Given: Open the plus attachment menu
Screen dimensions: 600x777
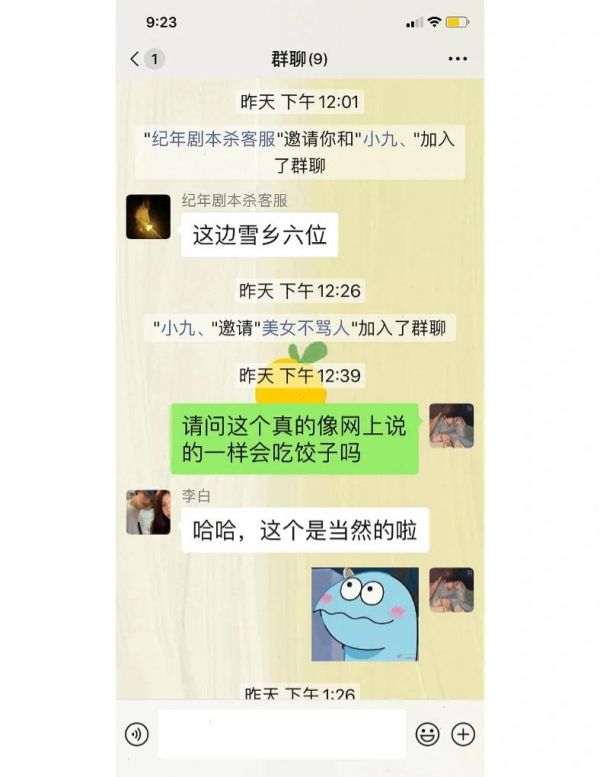Looking at the screenshot, I should click(462, 734).
